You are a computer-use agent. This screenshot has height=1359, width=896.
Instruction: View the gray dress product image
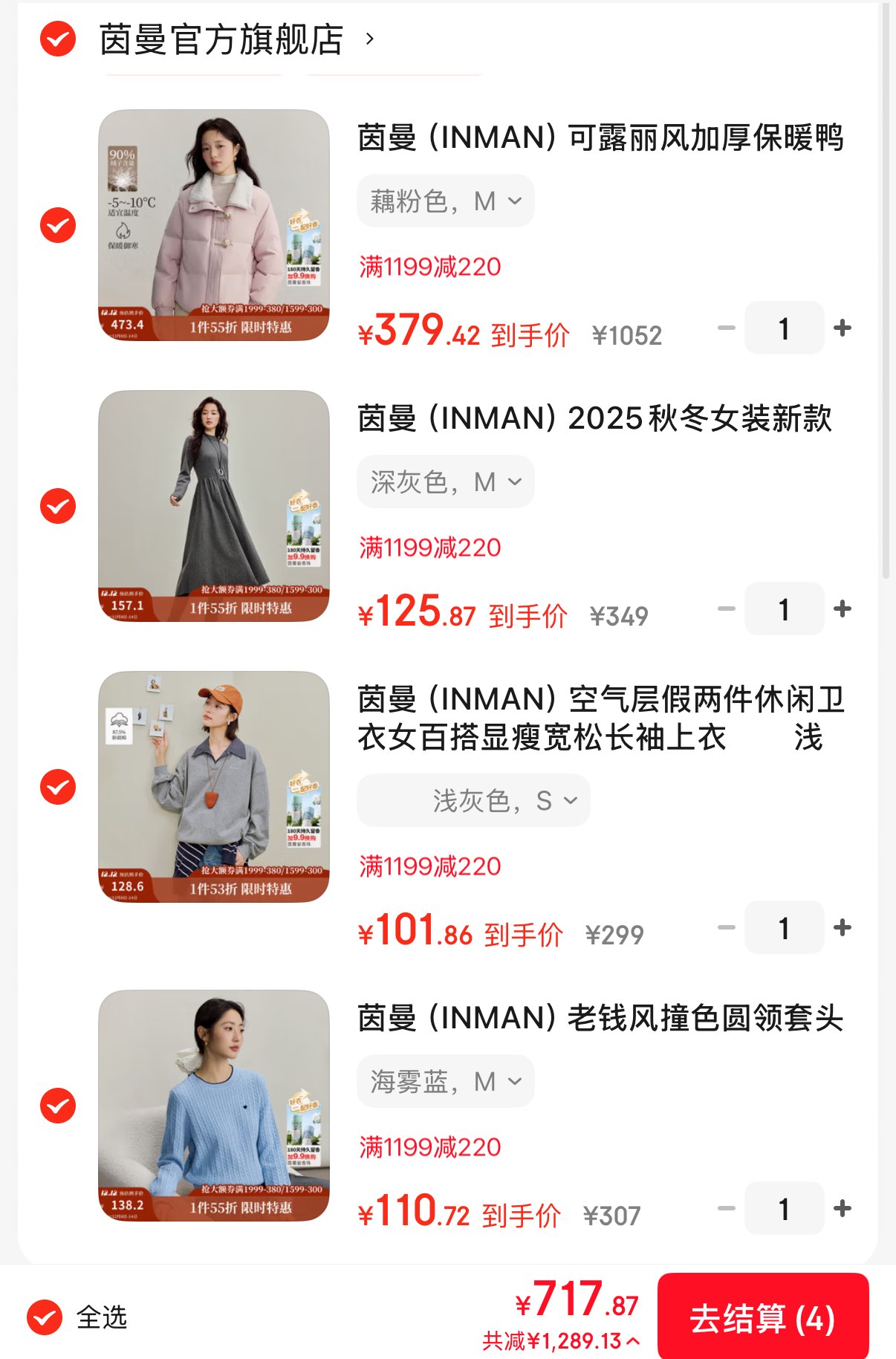click(x=214, y=506)
